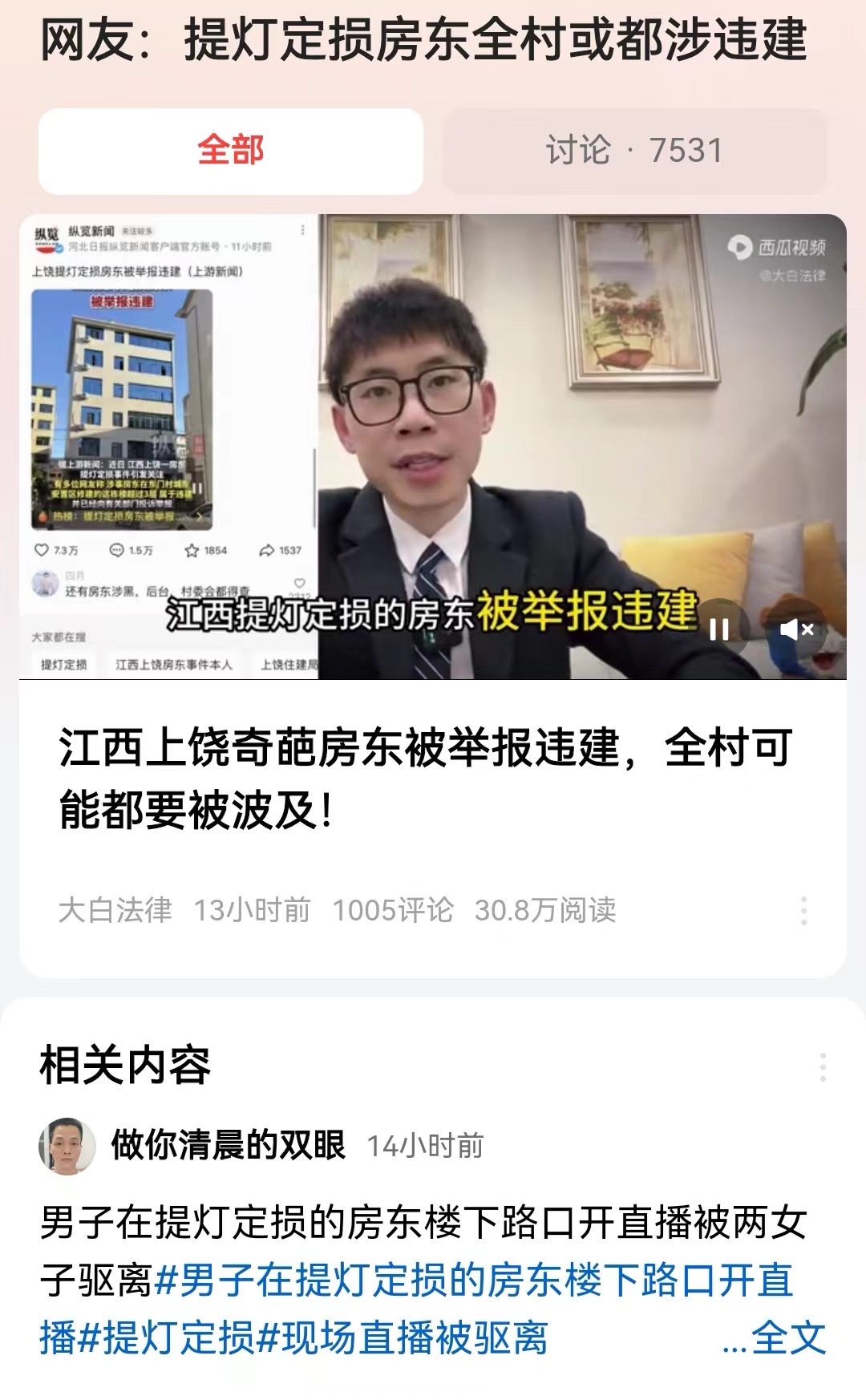Viewport: 866px width, 1400px height.
Task: View profile of 做你清晨的双眼
Action: coord(67,1146)
